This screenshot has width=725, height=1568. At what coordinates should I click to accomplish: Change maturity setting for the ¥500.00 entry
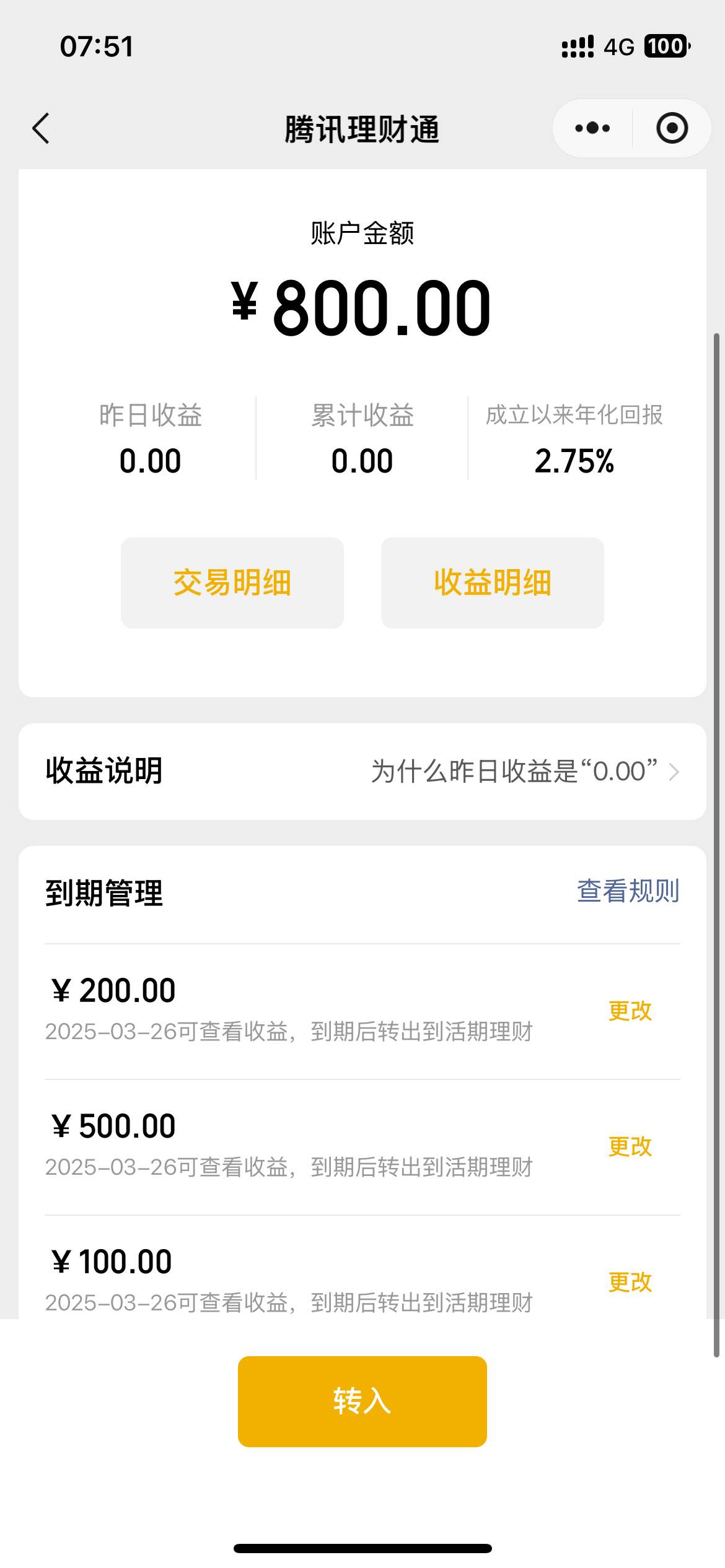pyautogui.click(x=630, y=1146)
